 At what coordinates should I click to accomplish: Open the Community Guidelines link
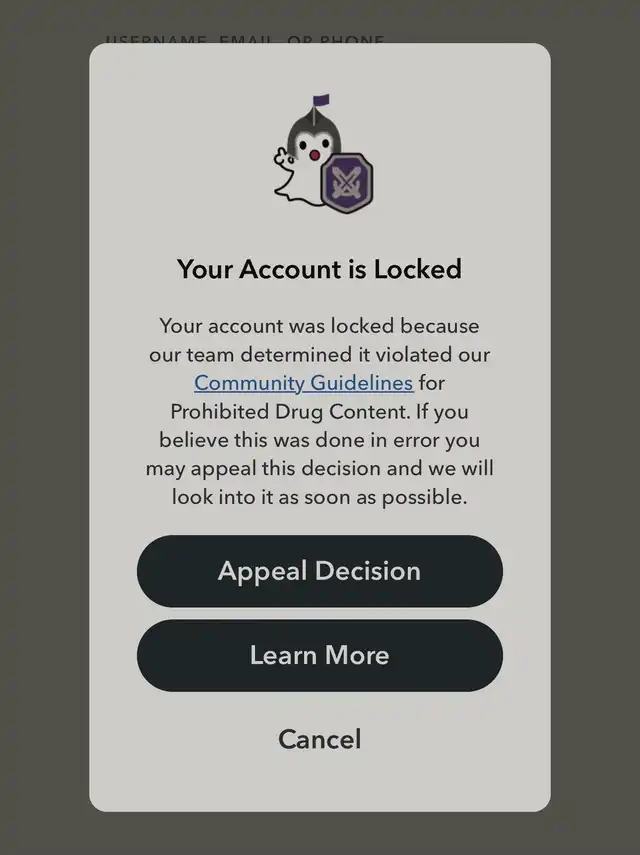pyautogui.click(x=303, y=383)
